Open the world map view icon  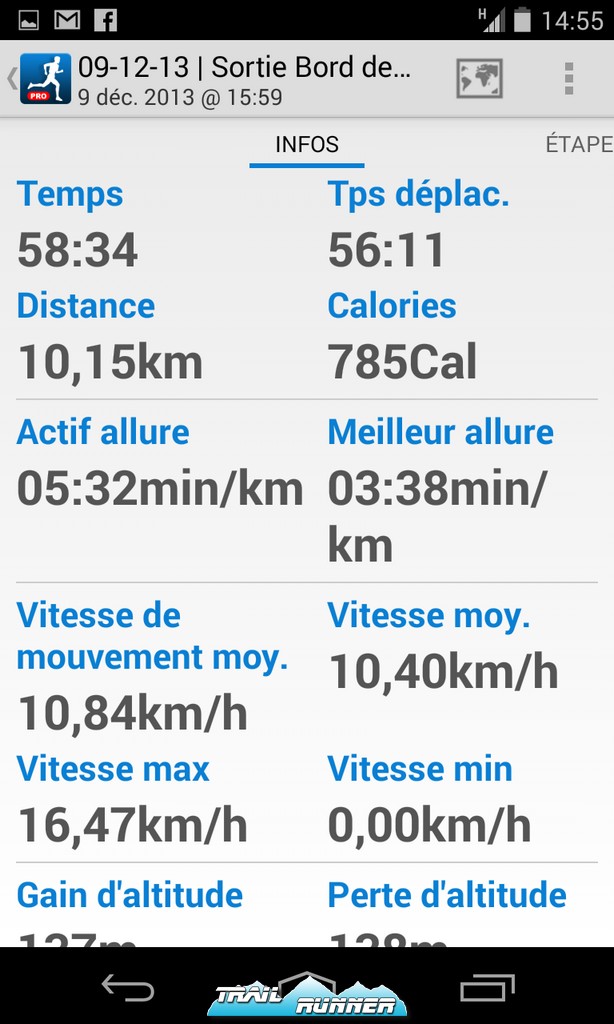tap(479, 79)
